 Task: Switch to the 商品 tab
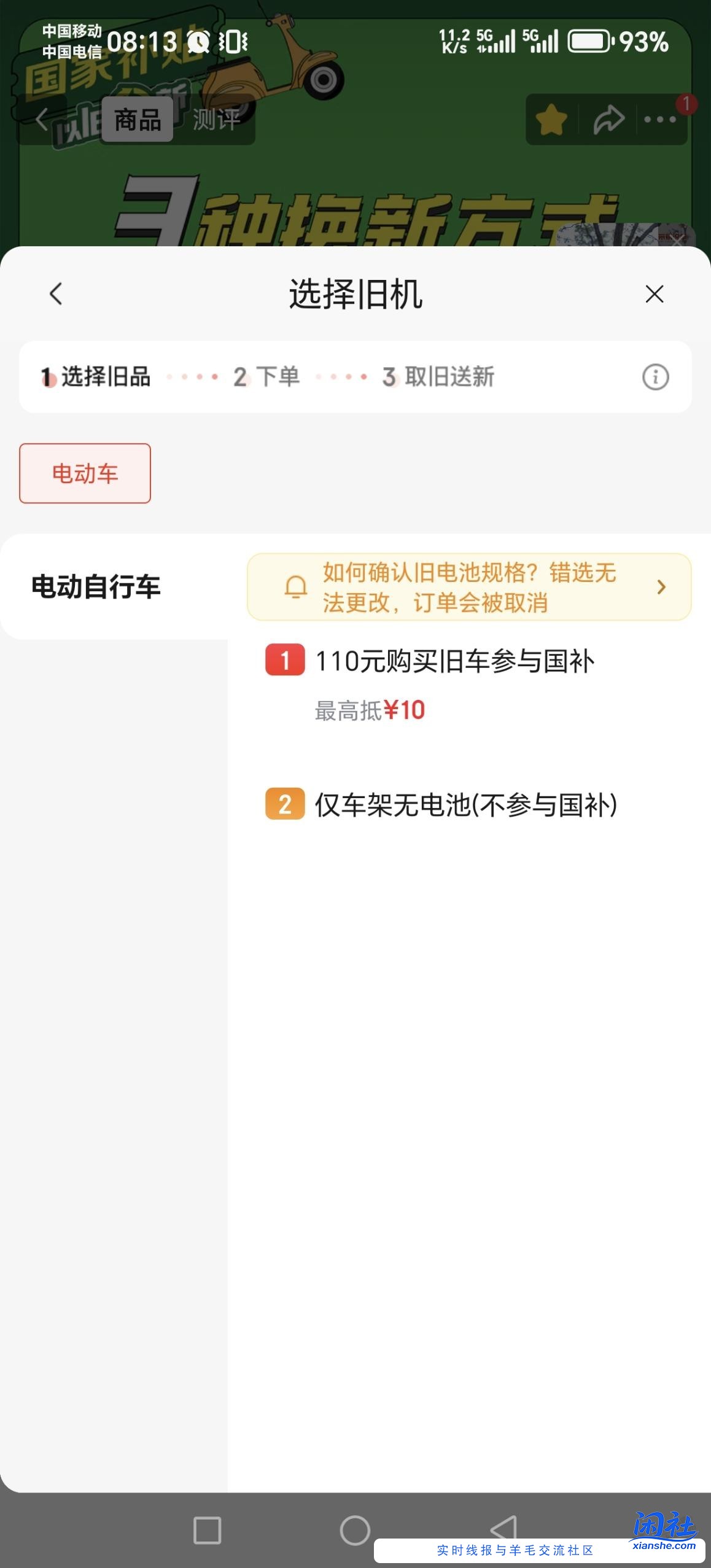[136, 121]
